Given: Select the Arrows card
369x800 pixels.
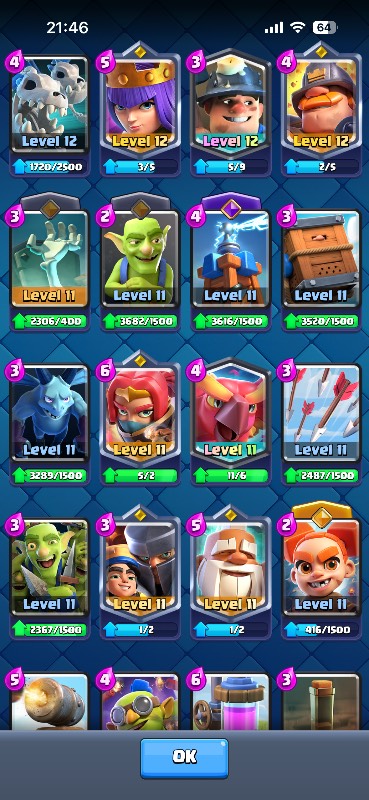Looking at the screenshot, I should (321, 423).
